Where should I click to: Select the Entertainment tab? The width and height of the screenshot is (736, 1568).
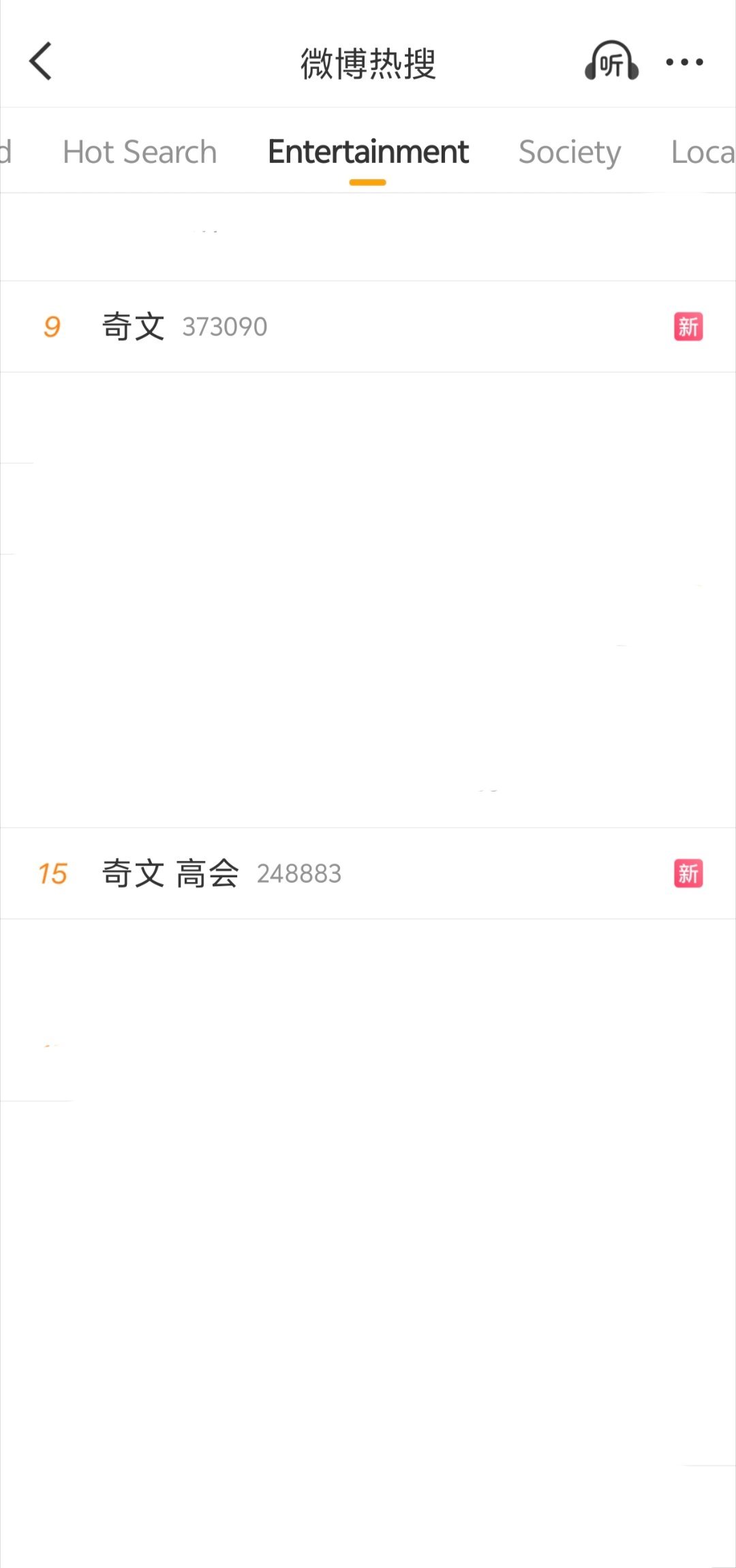coord(367,151)
